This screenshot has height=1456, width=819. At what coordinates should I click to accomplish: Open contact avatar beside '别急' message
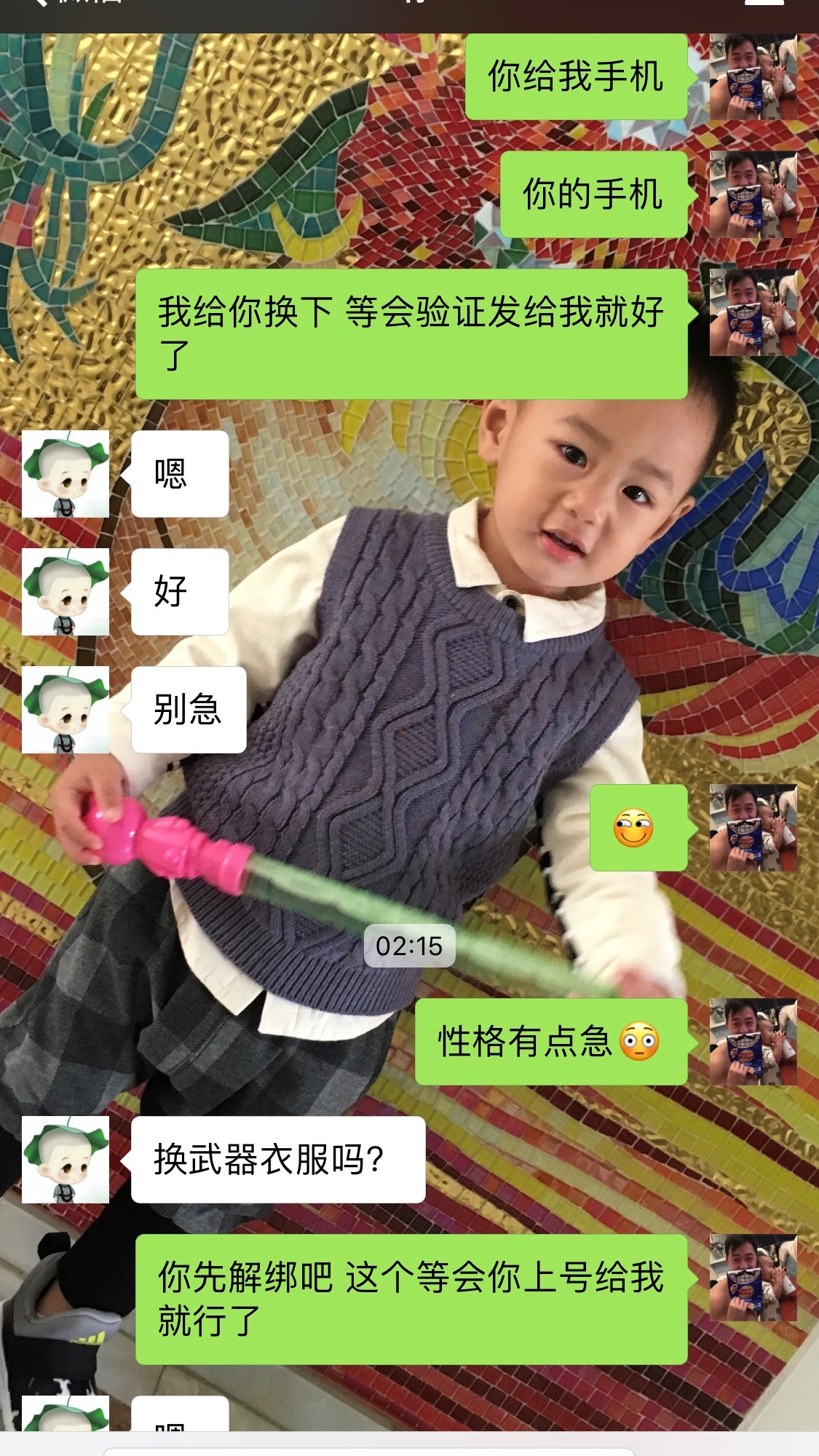(x=66, y=710)
